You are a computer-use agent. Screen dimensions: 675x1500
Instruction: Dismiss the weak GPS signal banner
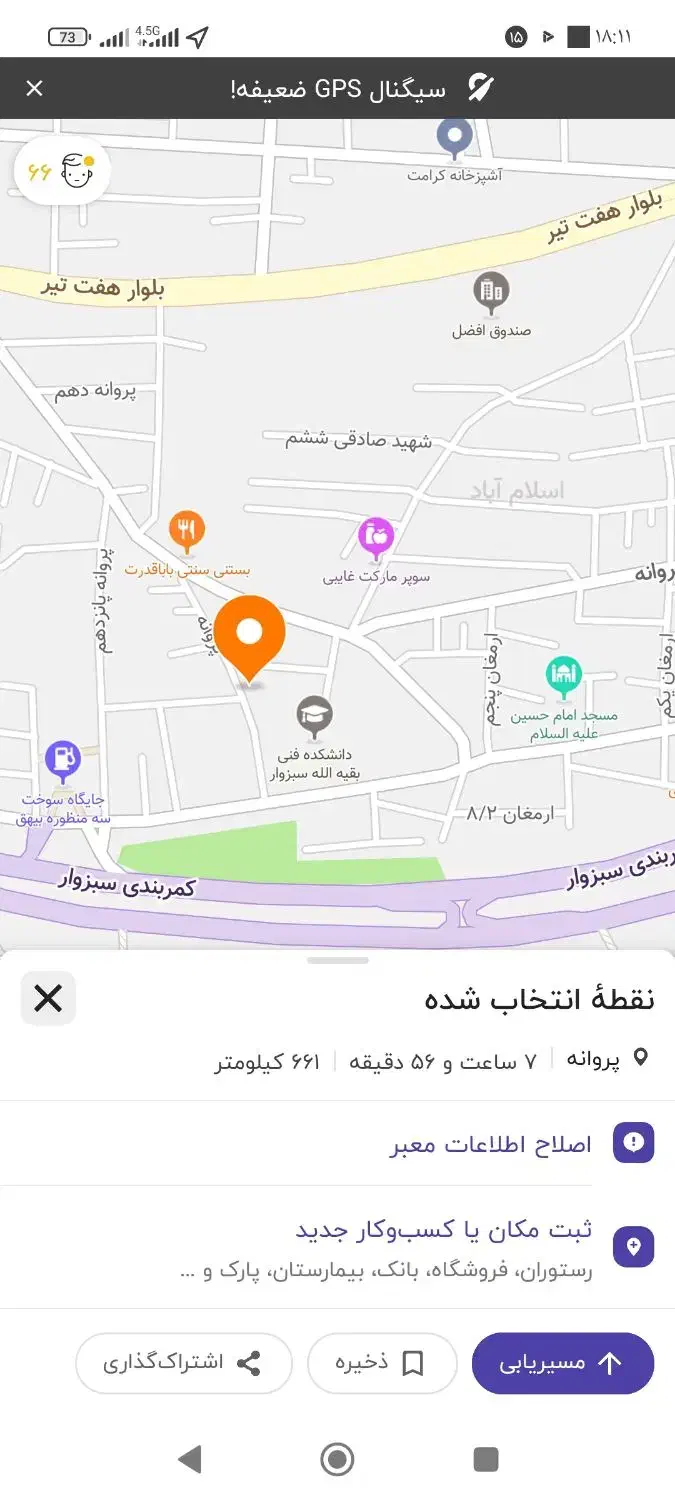(34, 88)
